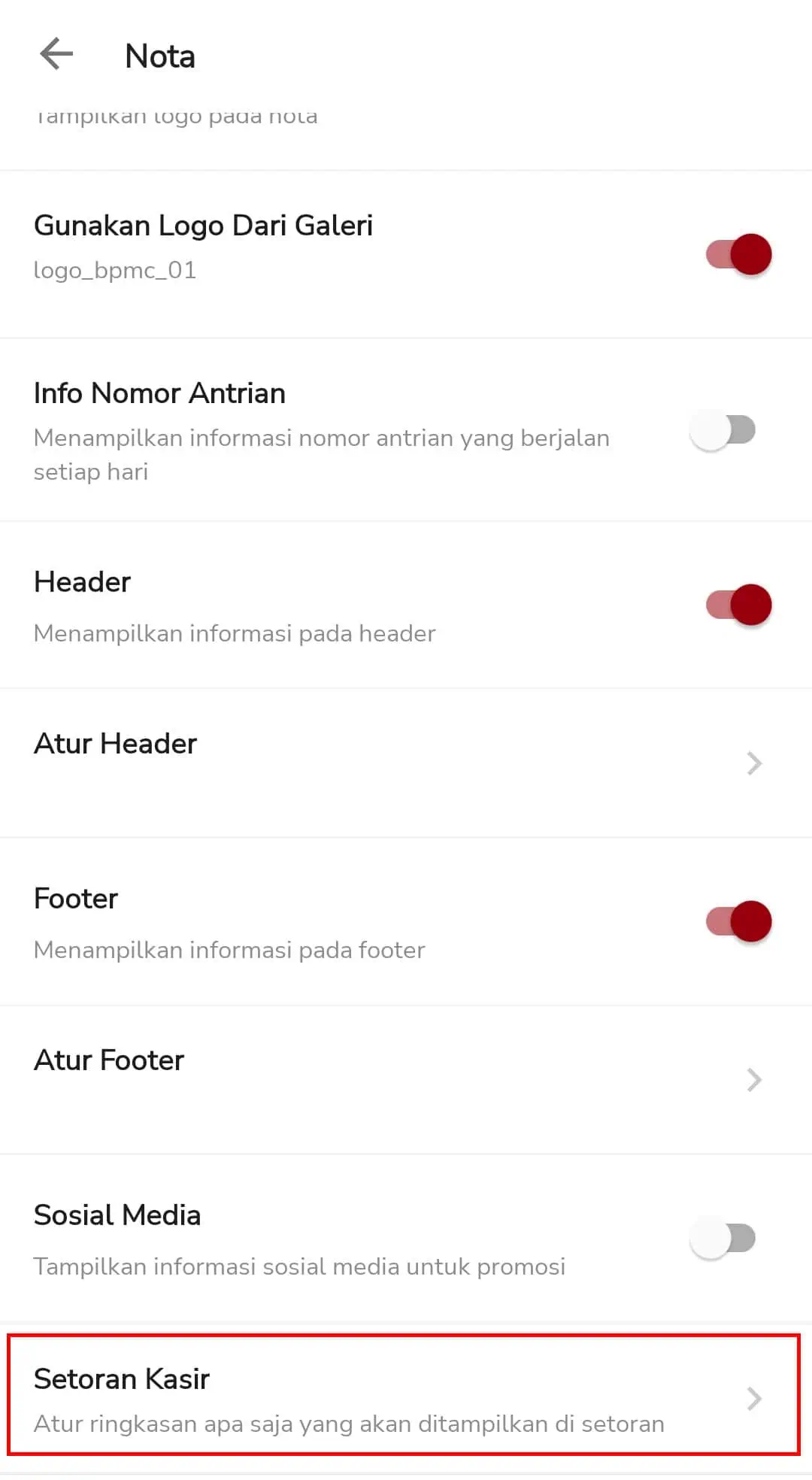This screenshot has height=1480, width=812.
Task: Disable Gunakan Logo Dari Galeri switch
Action: point(738,254)
